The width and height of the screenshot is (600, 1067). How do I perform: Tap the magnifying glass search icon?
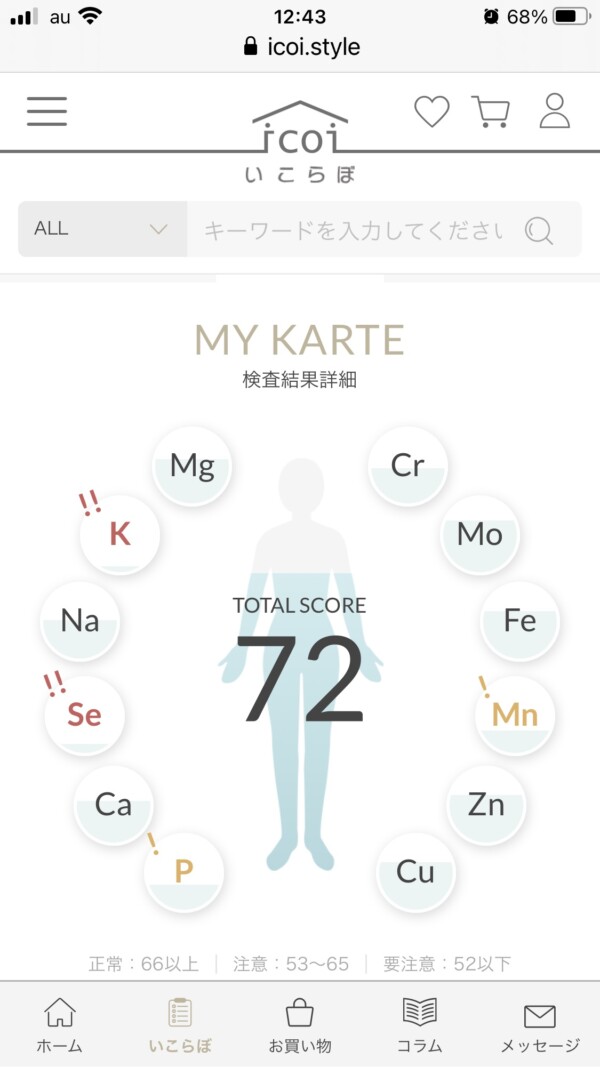539,231
